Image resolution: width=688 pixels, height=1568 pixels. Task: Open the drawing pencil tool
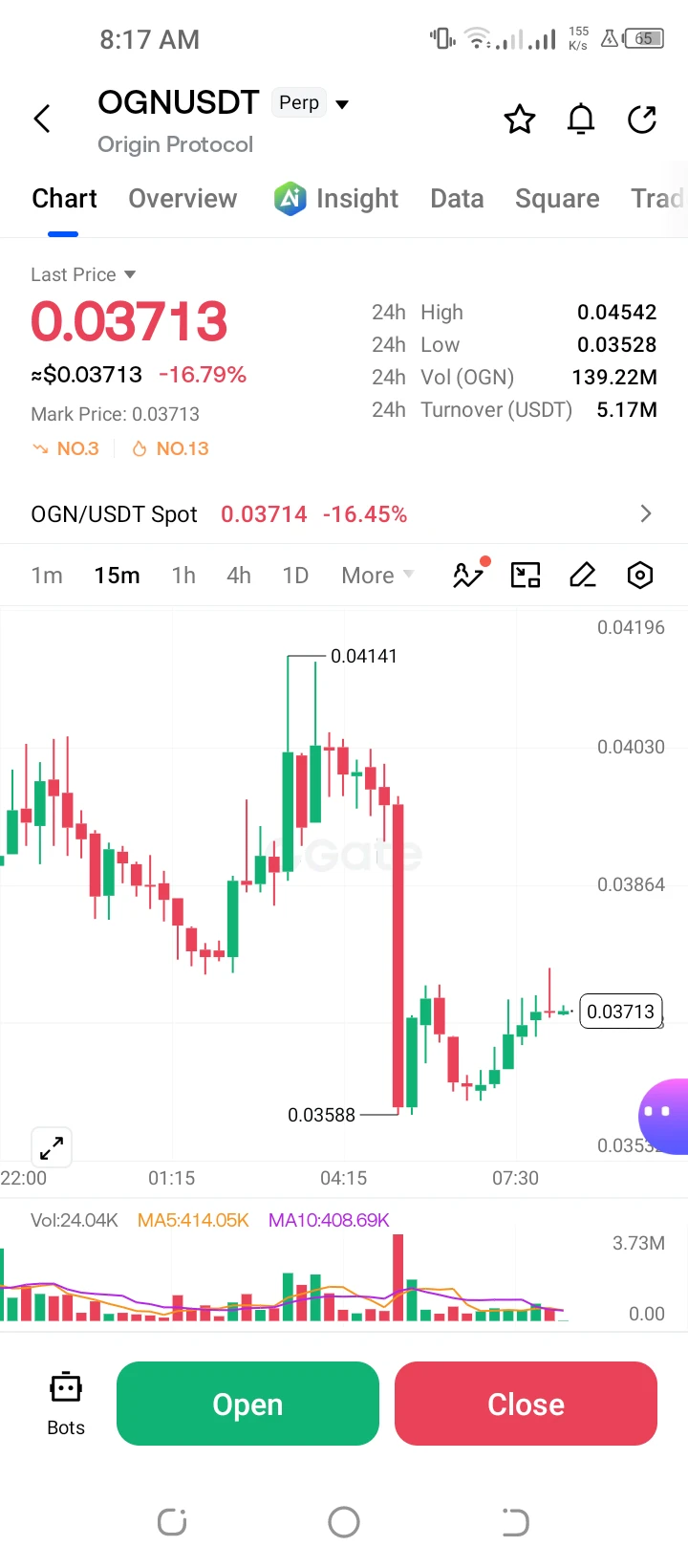[x=583, y=575]
